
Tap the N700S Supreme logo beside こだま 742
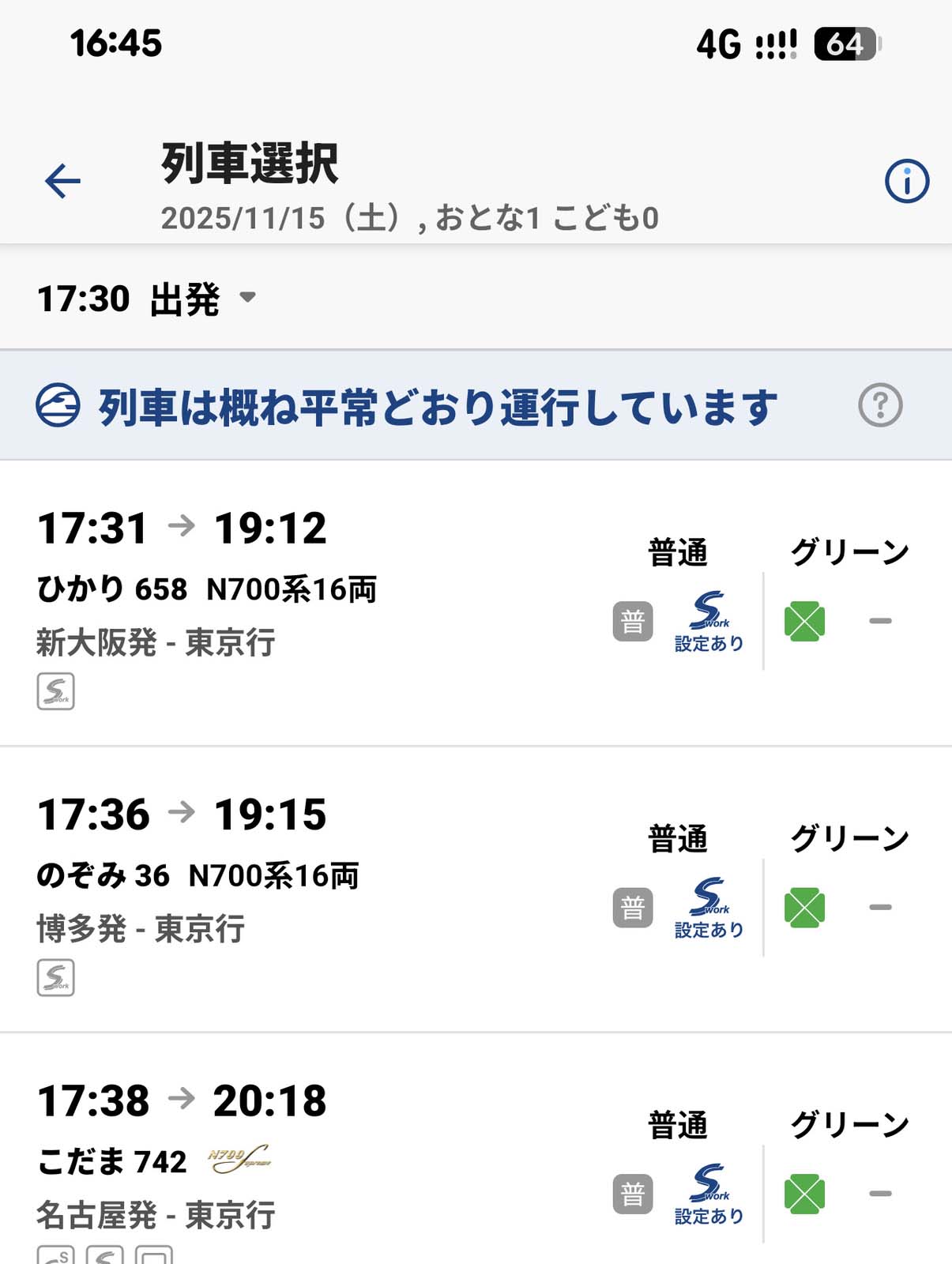(x=239, y=1160)
